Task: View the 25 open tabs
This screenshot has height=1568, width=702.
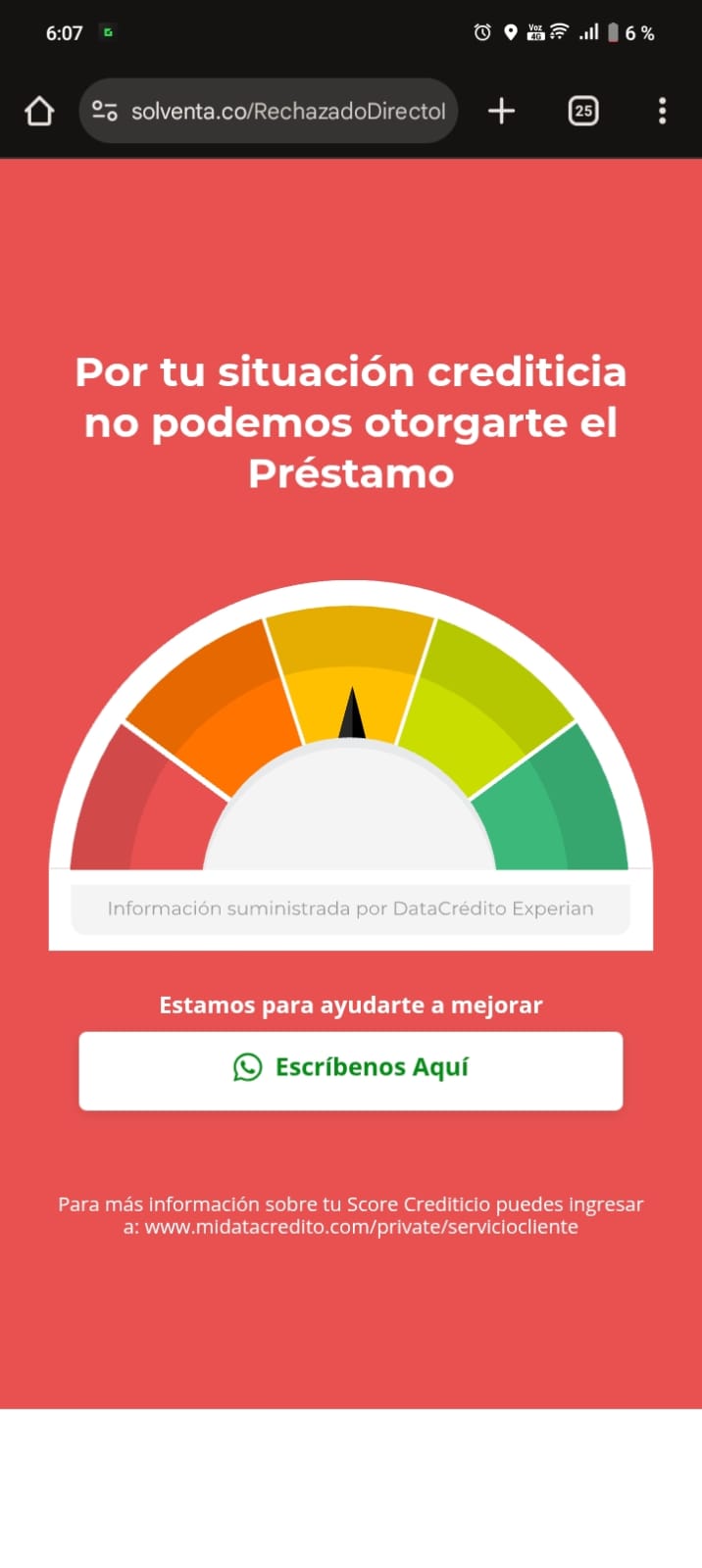Action: pos(583,111)
